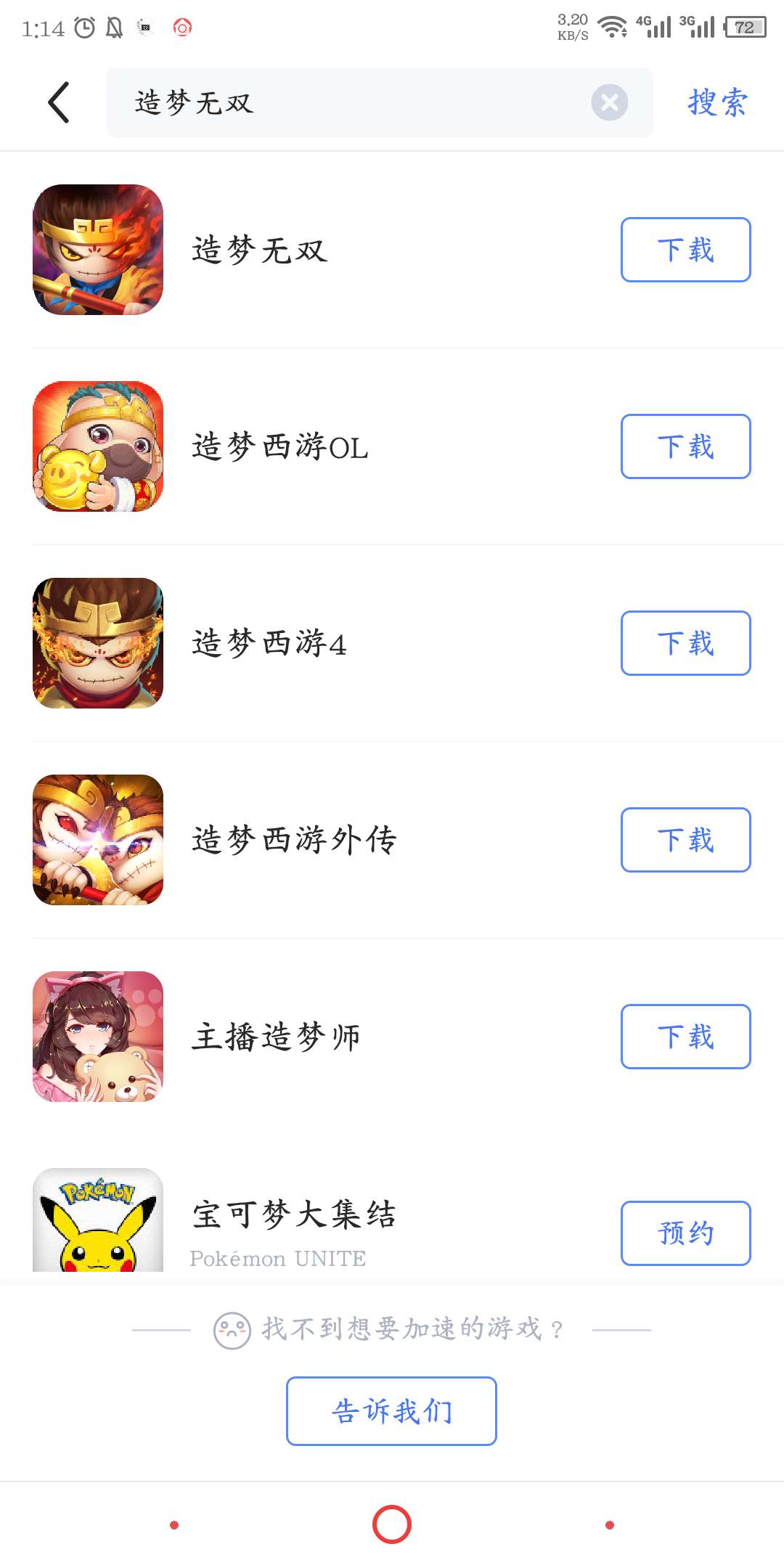Download 造梦无双

[x=685, y=250]
